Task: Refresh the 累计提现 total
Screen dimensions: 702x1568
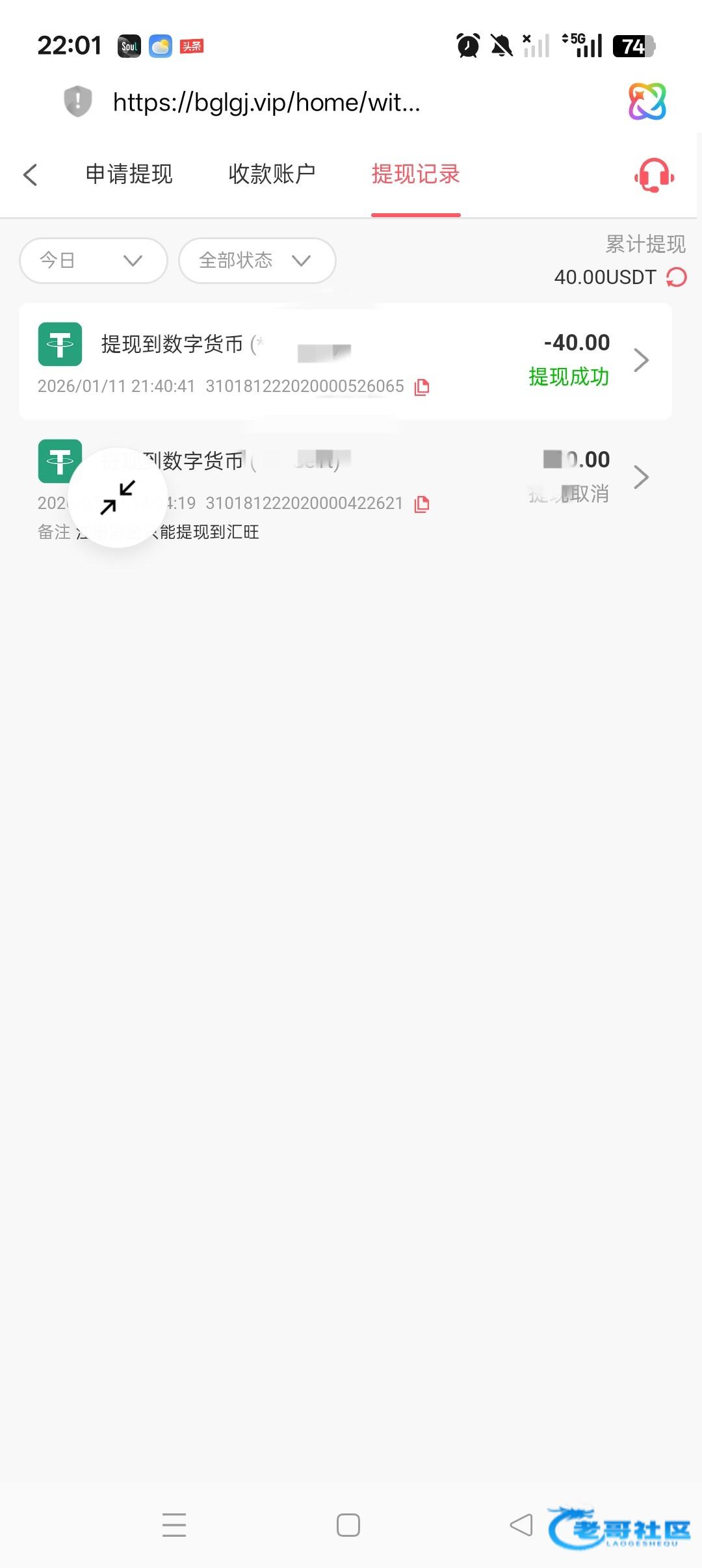Action: pos(677,278)
